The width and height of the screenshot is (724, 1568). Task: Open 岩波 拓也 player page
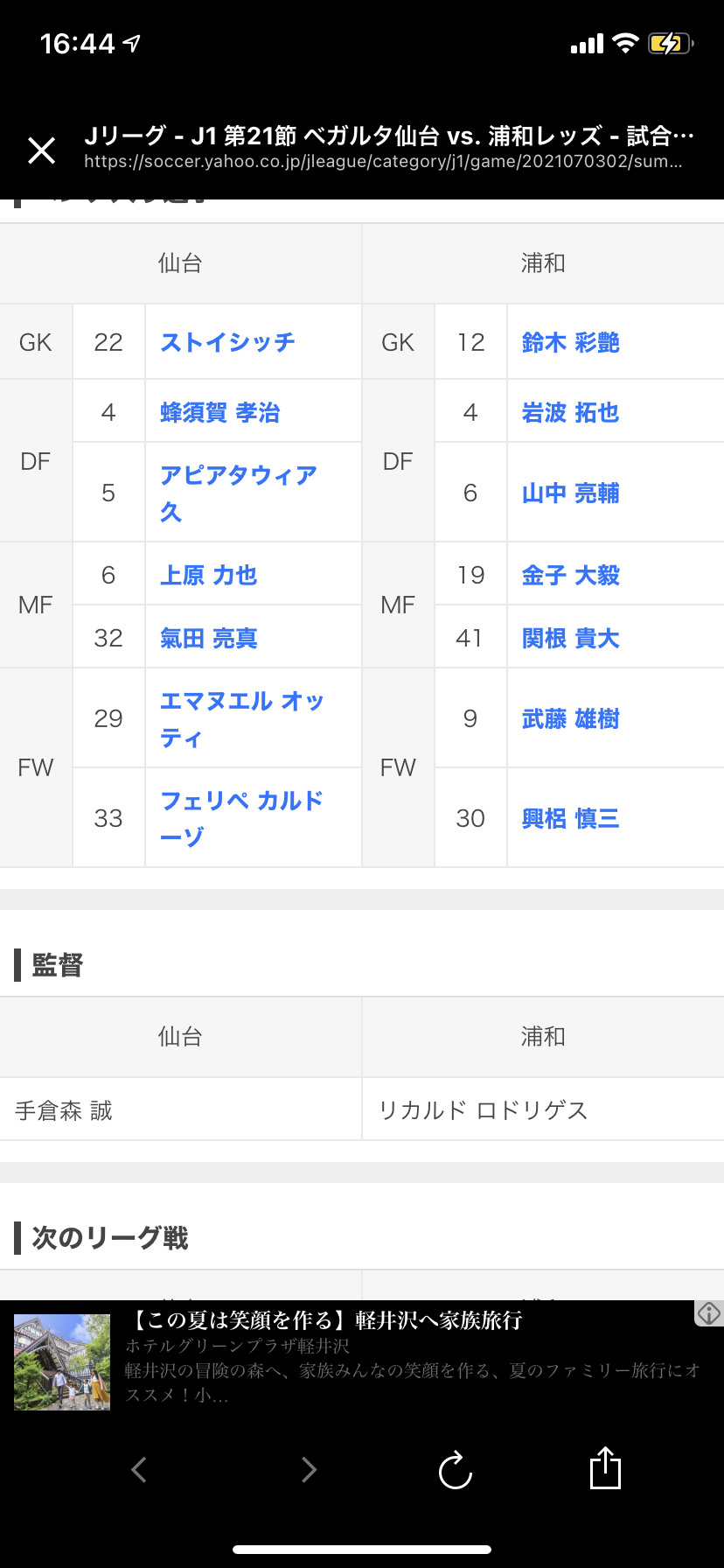click(x=571, y=412)
